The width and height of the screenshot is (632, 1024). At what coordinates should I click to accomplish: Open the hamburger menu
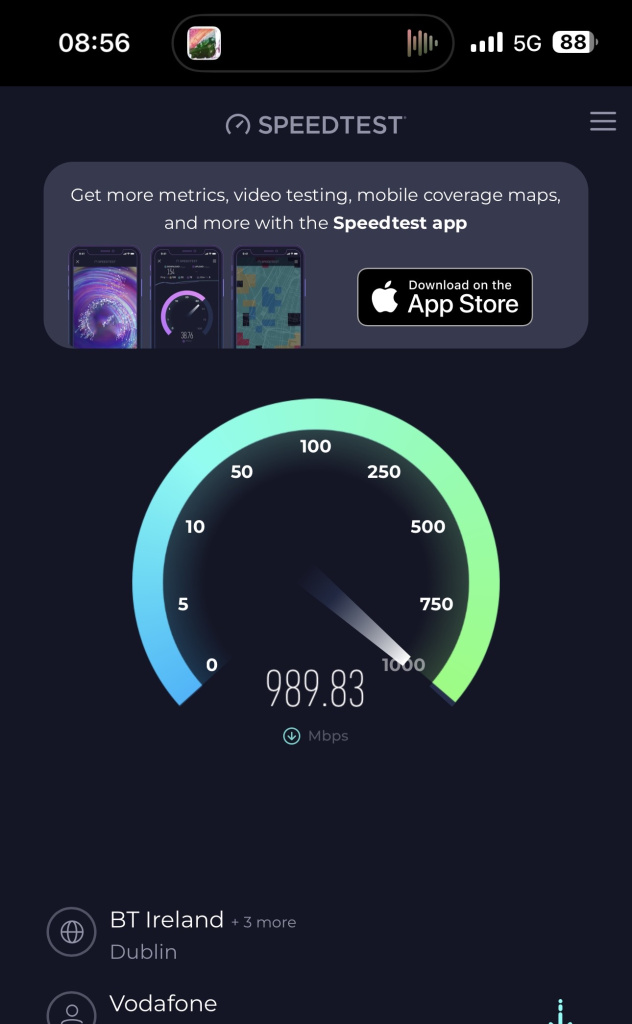click(x=603, y=122)
